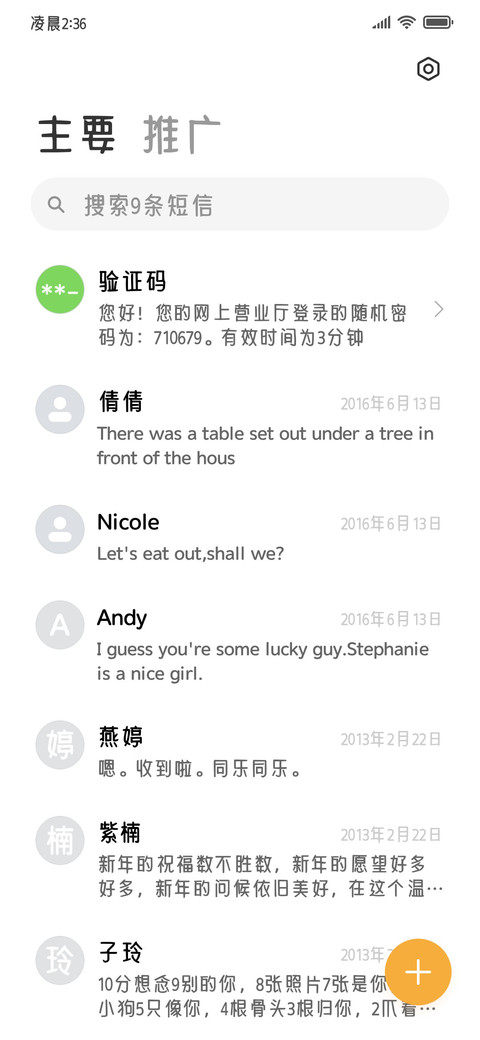The width and height of the screenshot is (480, 1040).
Task: Compose a new message with plus button
Action: [418, 972]
